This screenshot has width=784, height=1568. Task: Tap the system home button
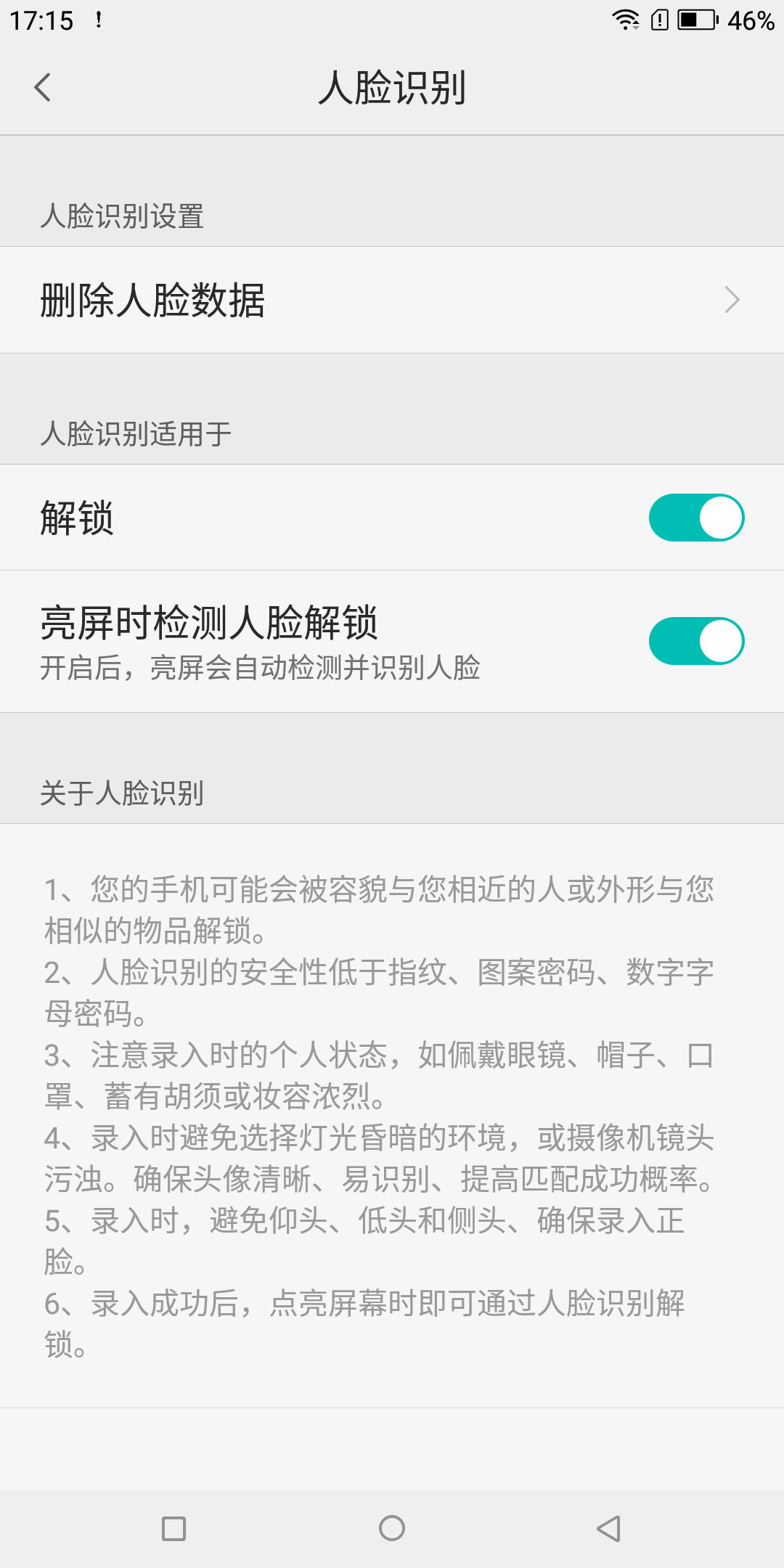(x=392, y=1528)
